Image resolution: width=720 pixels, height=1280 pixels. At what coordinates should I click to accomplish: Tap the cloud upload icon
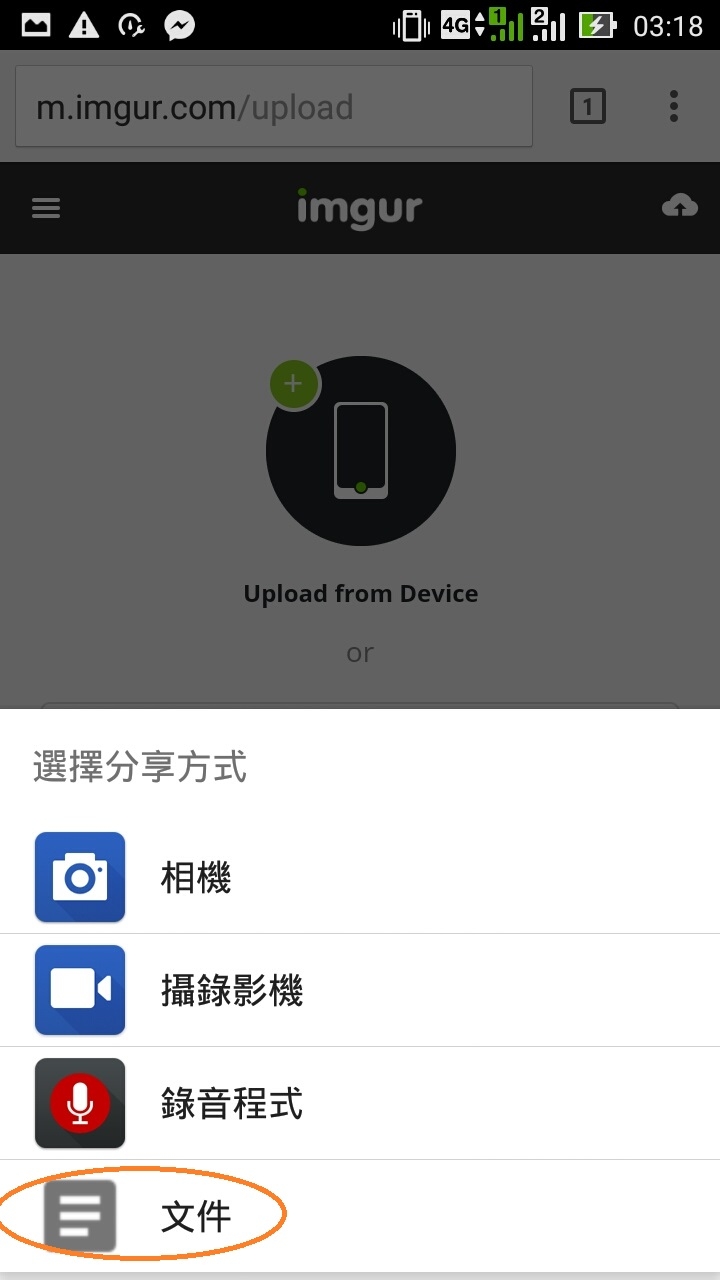pos(680,207)
